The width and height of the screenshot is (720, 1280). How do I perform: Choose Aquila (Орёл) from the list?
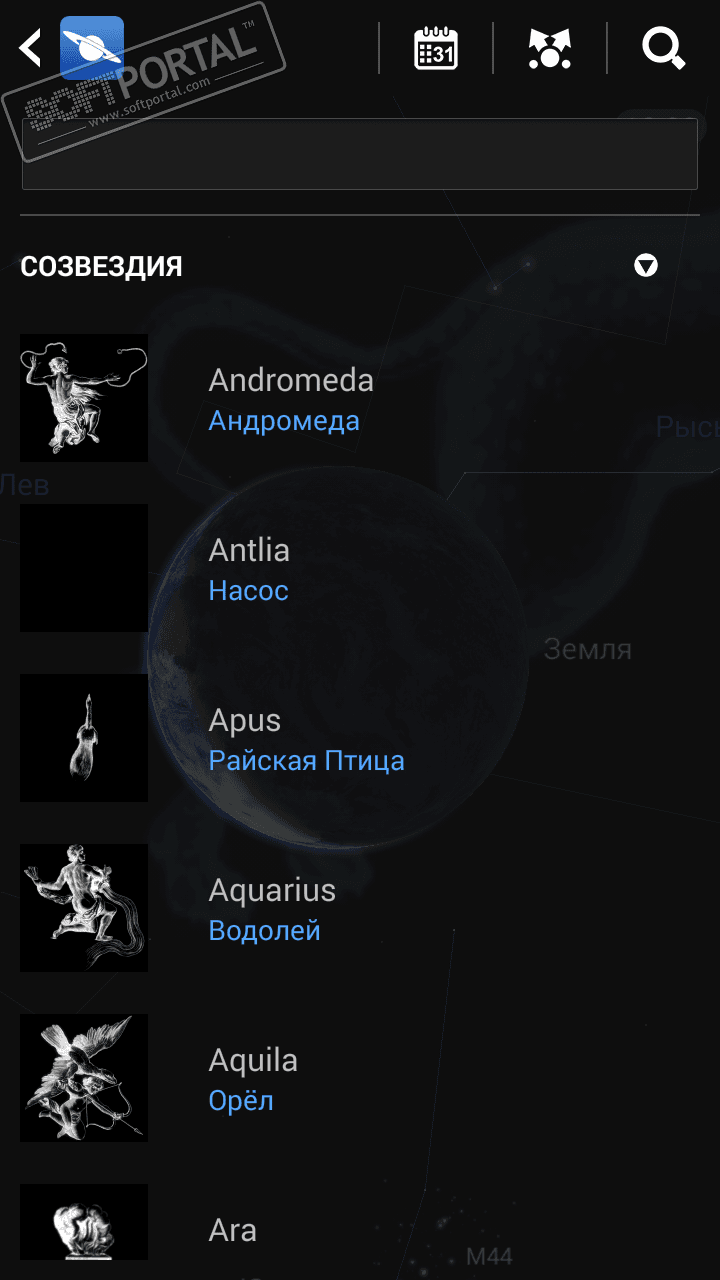tap(252, 1078)
